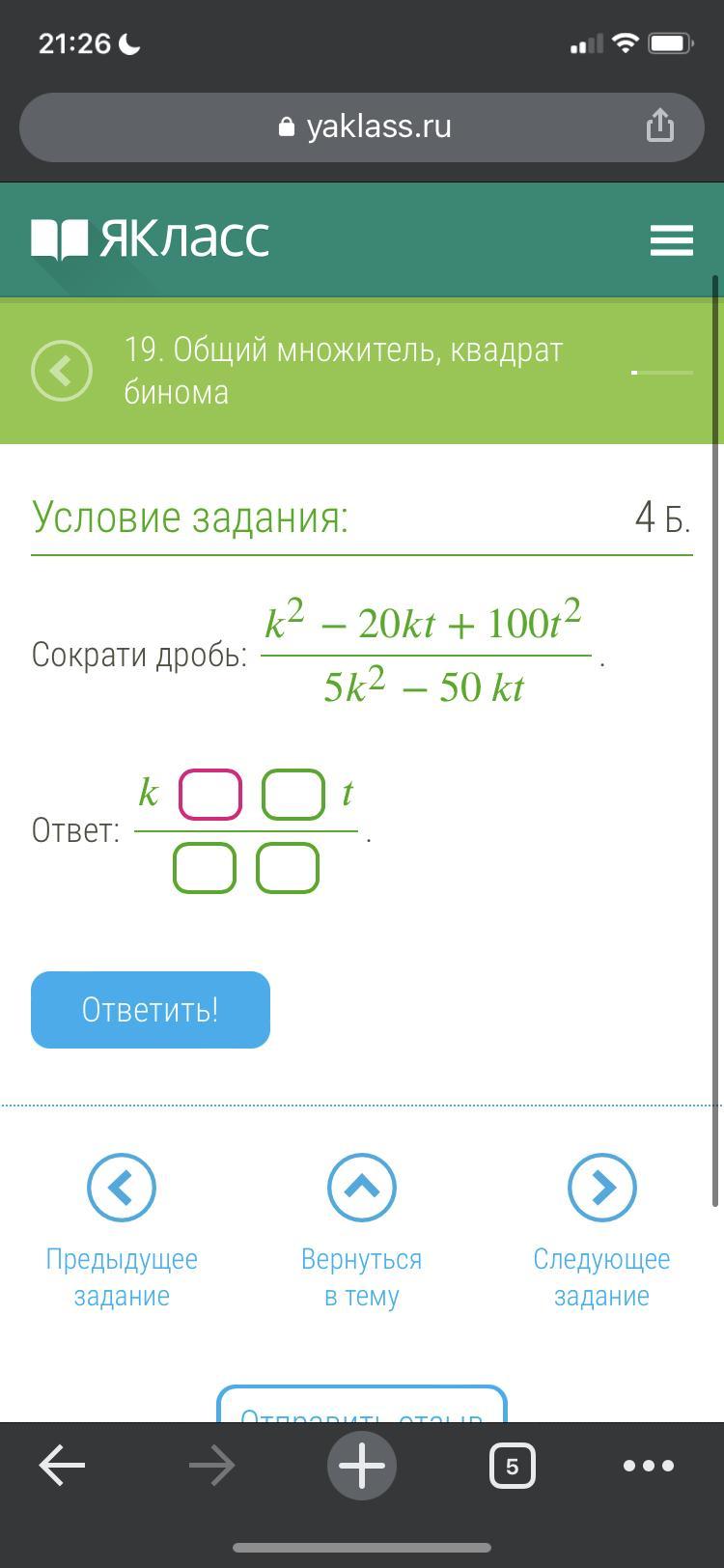Select the first denominator input box

(x=205, y=868)
